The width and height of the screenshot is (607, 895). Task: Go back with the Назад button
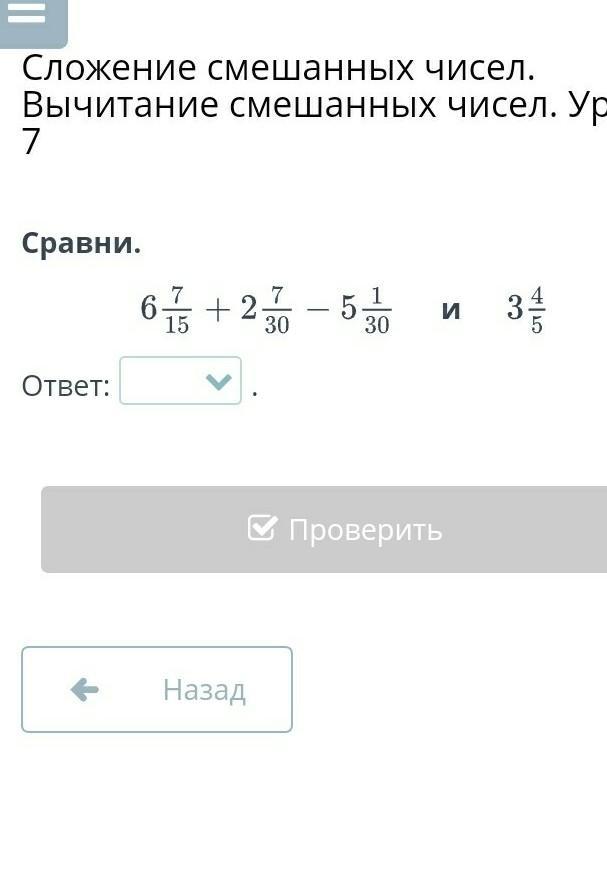pyautogui.click(x=157, y=689)
